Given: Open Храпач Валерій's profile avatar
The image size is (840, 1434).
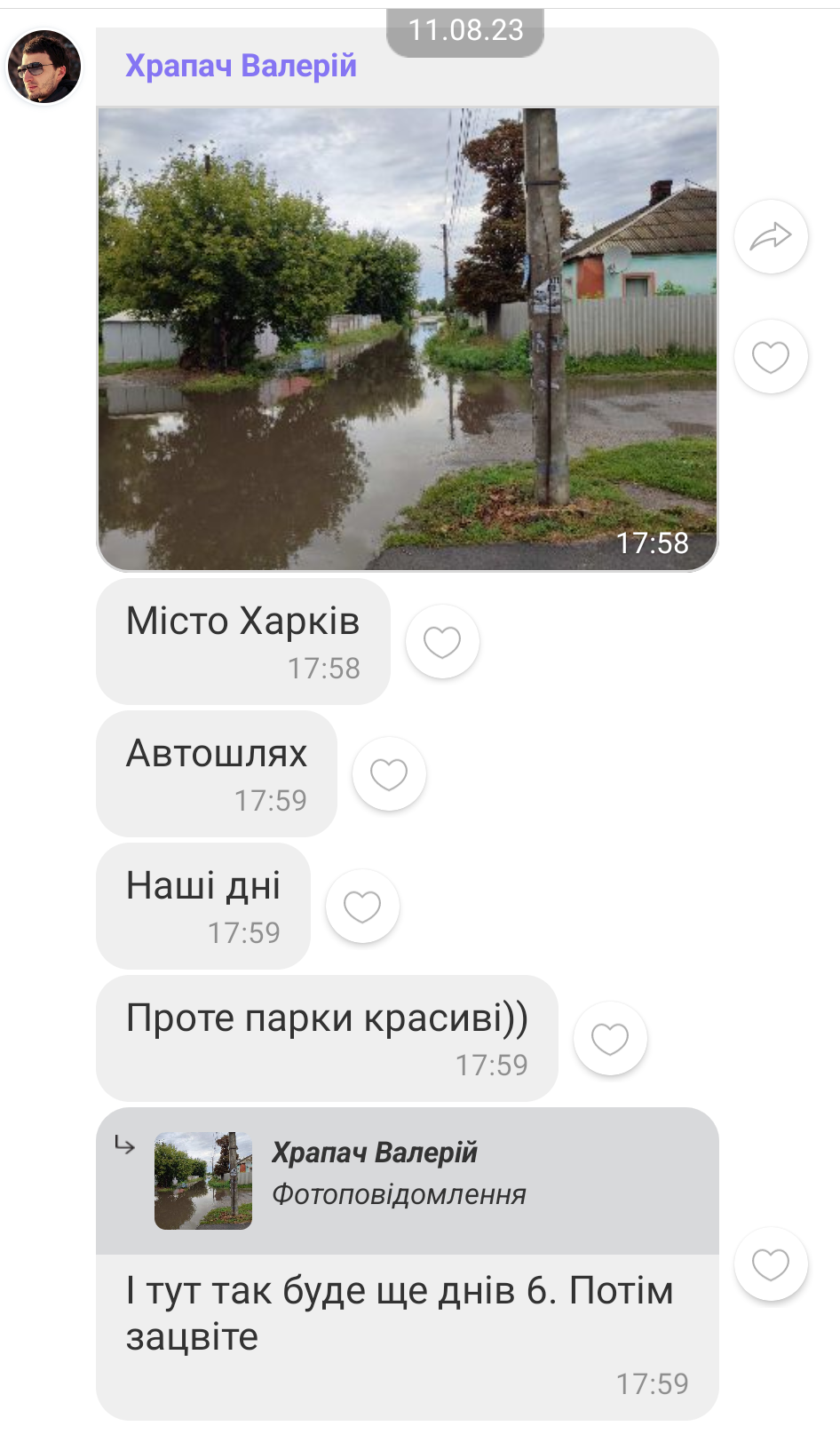Looking at the screenshot, I should 44,67.
